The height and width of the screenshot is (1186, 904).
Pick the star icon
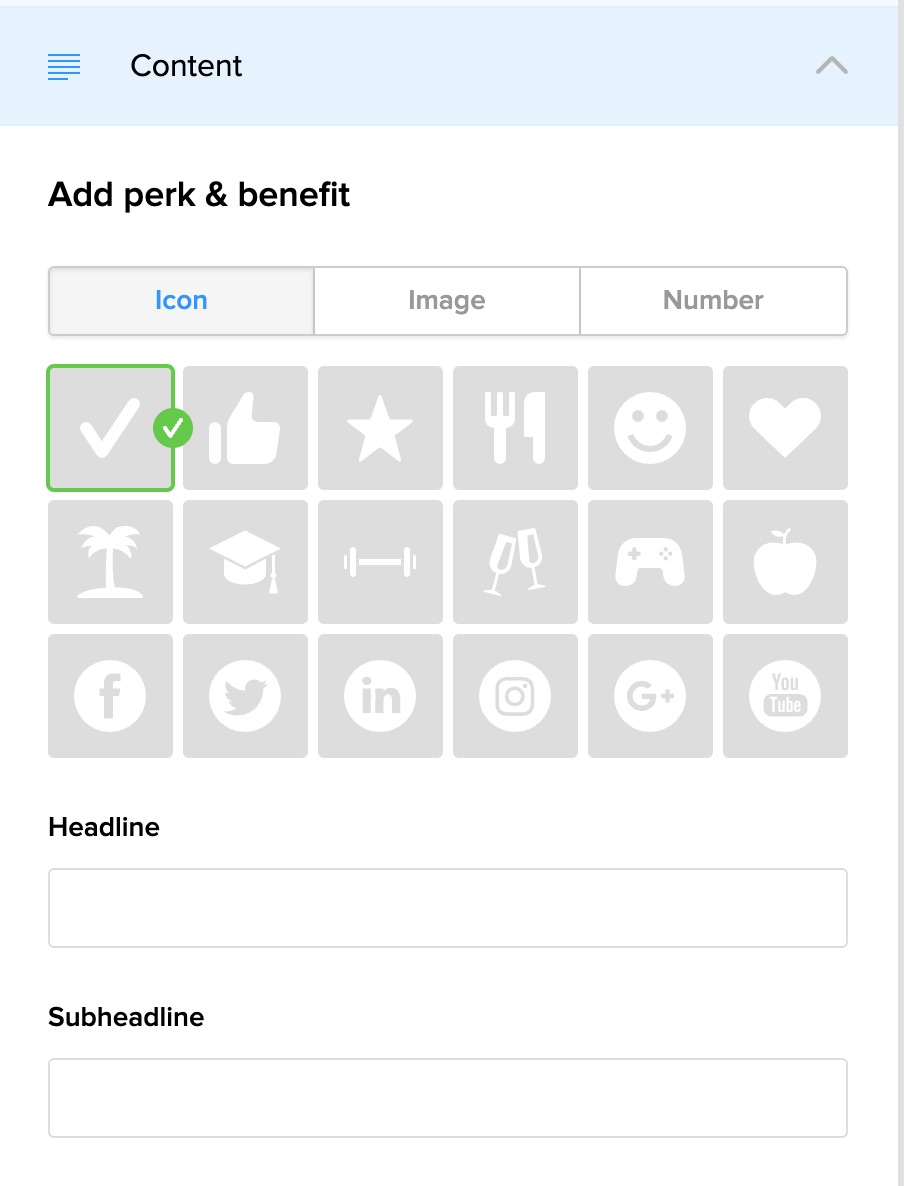[x=380, y=428]
